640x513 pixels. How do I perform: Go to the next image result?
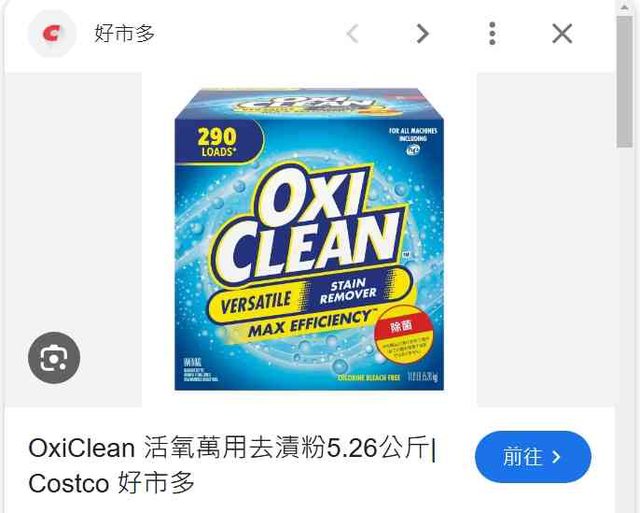(422, 34)
